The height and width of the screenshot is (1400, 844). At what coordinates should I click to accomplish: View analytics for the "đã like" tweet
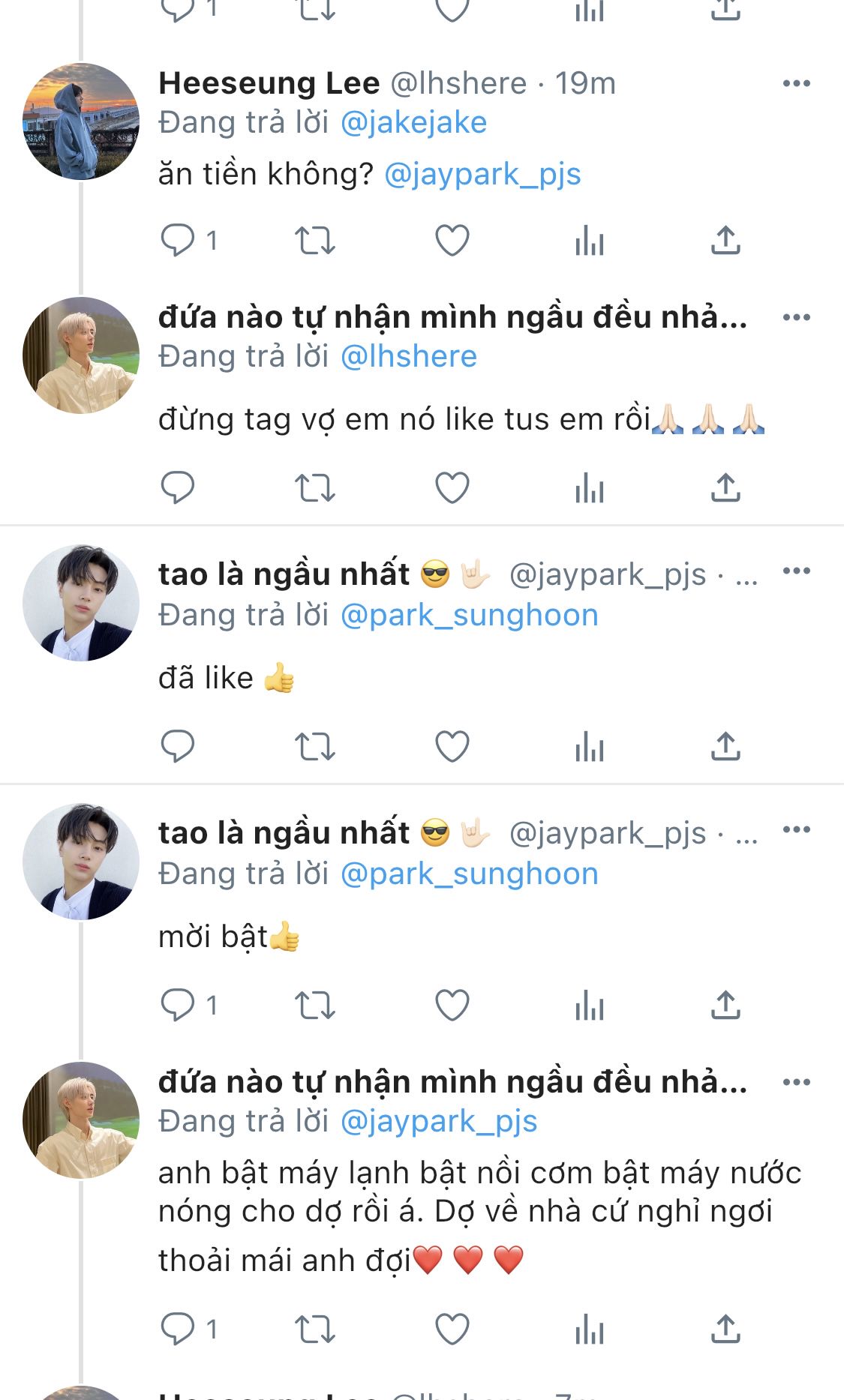[590, 747]
